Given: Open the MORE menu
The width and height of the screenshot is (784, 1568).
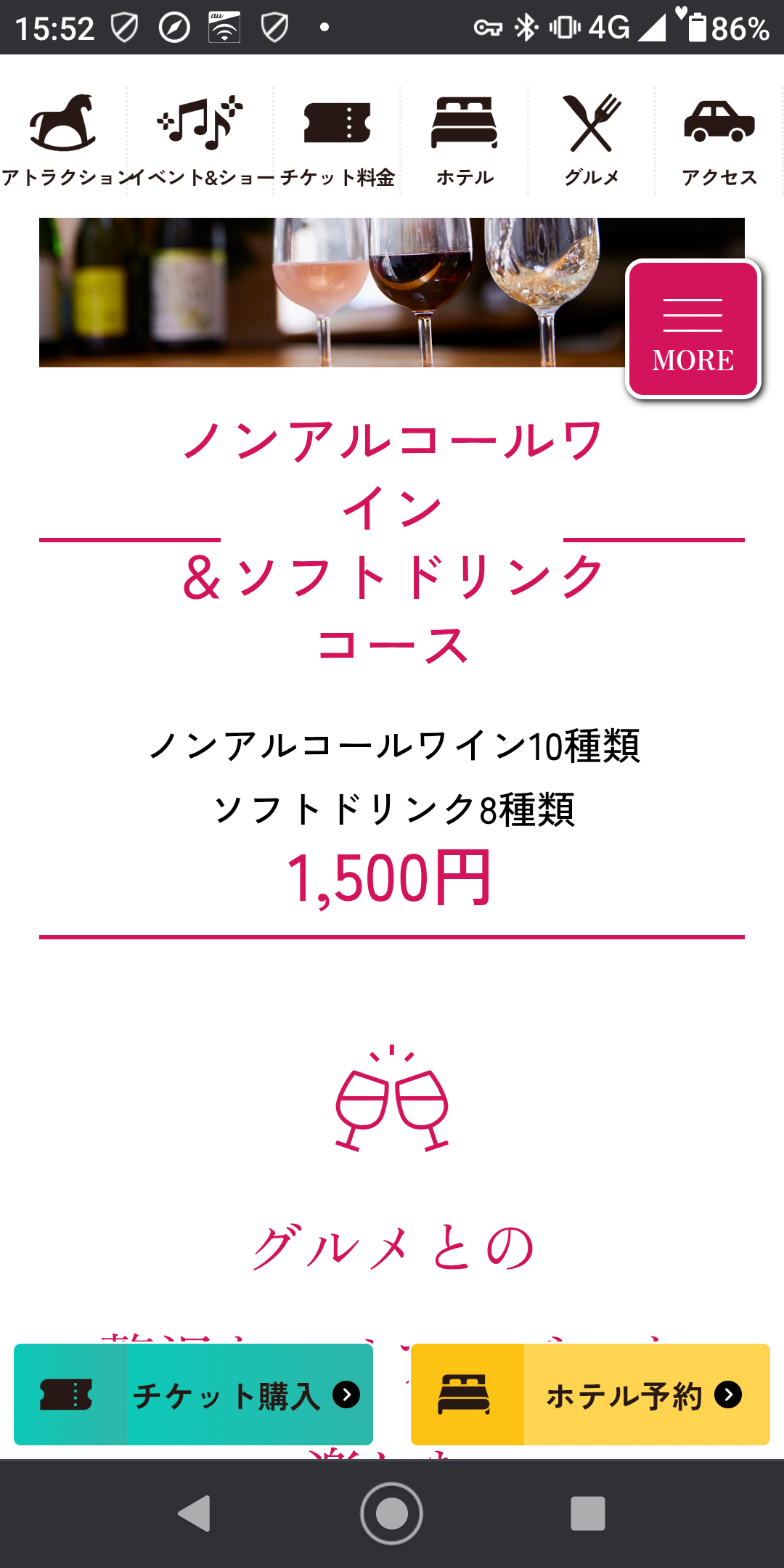Looking at the screenshot, I should (693, 329).
